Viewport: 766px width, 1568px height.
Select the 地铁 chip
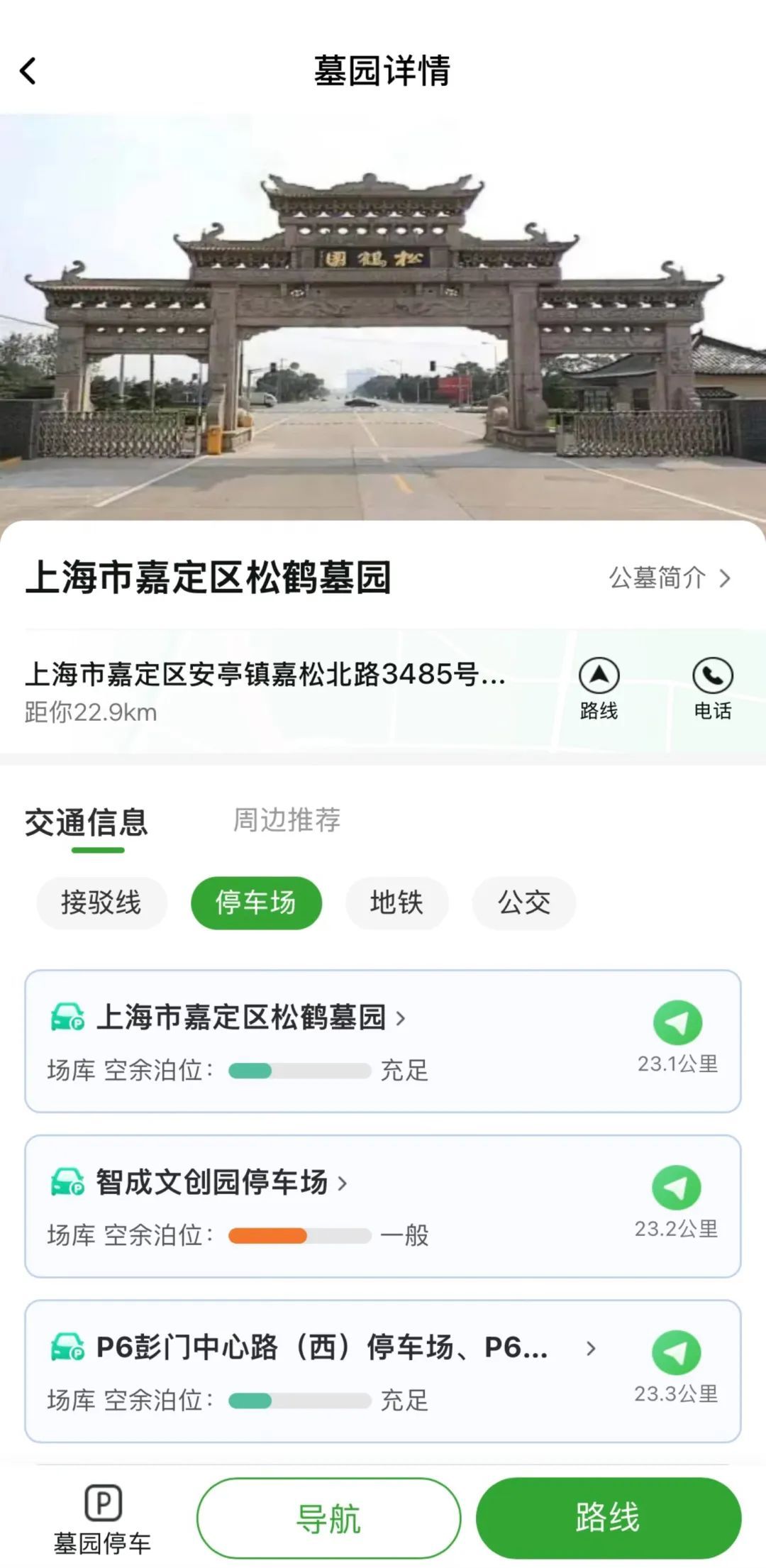(396, 902)
